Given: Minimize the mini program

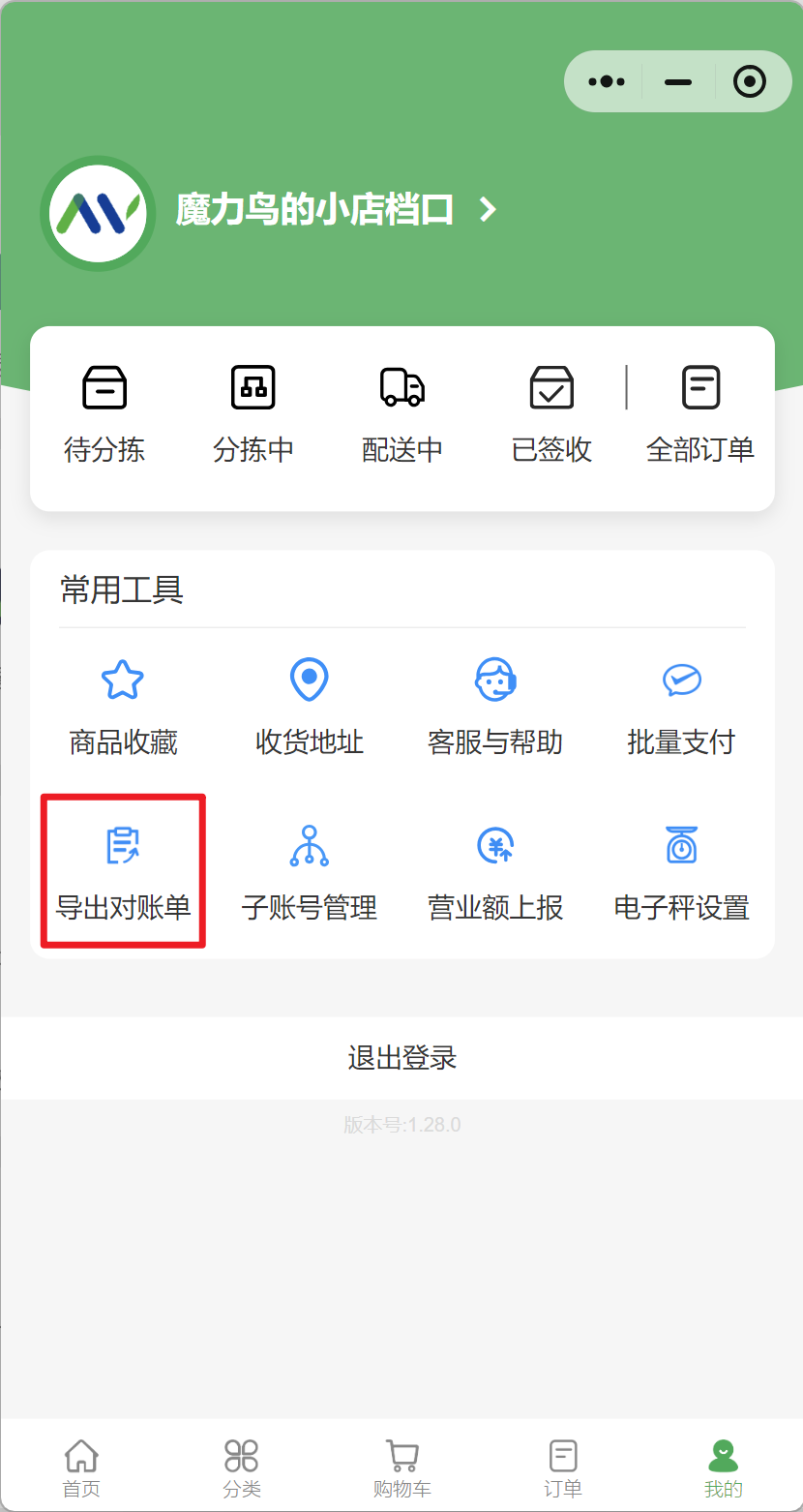Looking at the screenshot, I should click(x=678, y=81).
